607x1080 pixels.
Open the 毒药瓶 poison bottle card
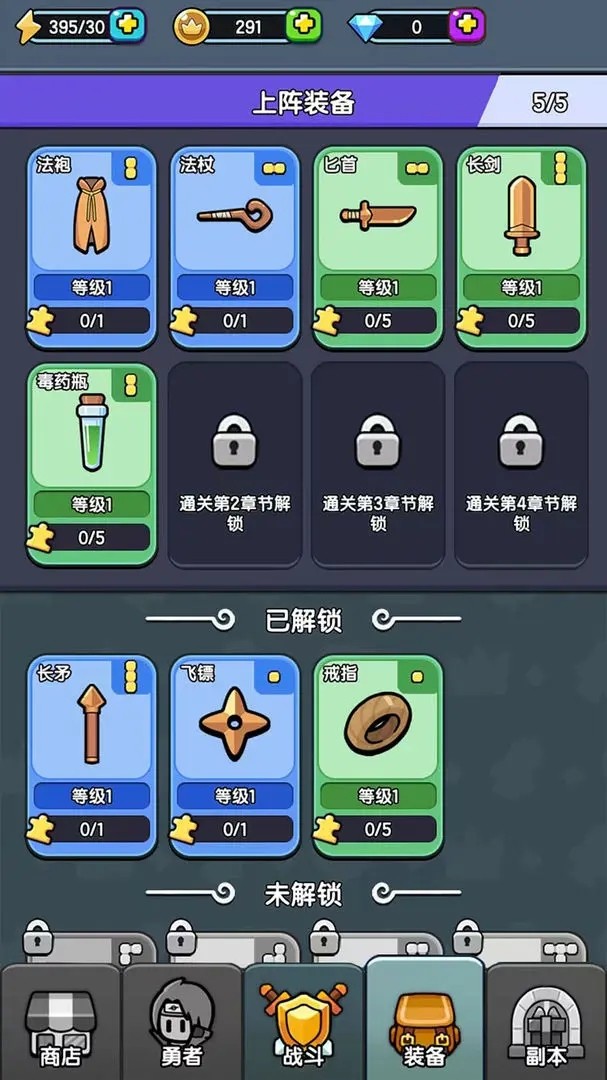coord(92,463)
